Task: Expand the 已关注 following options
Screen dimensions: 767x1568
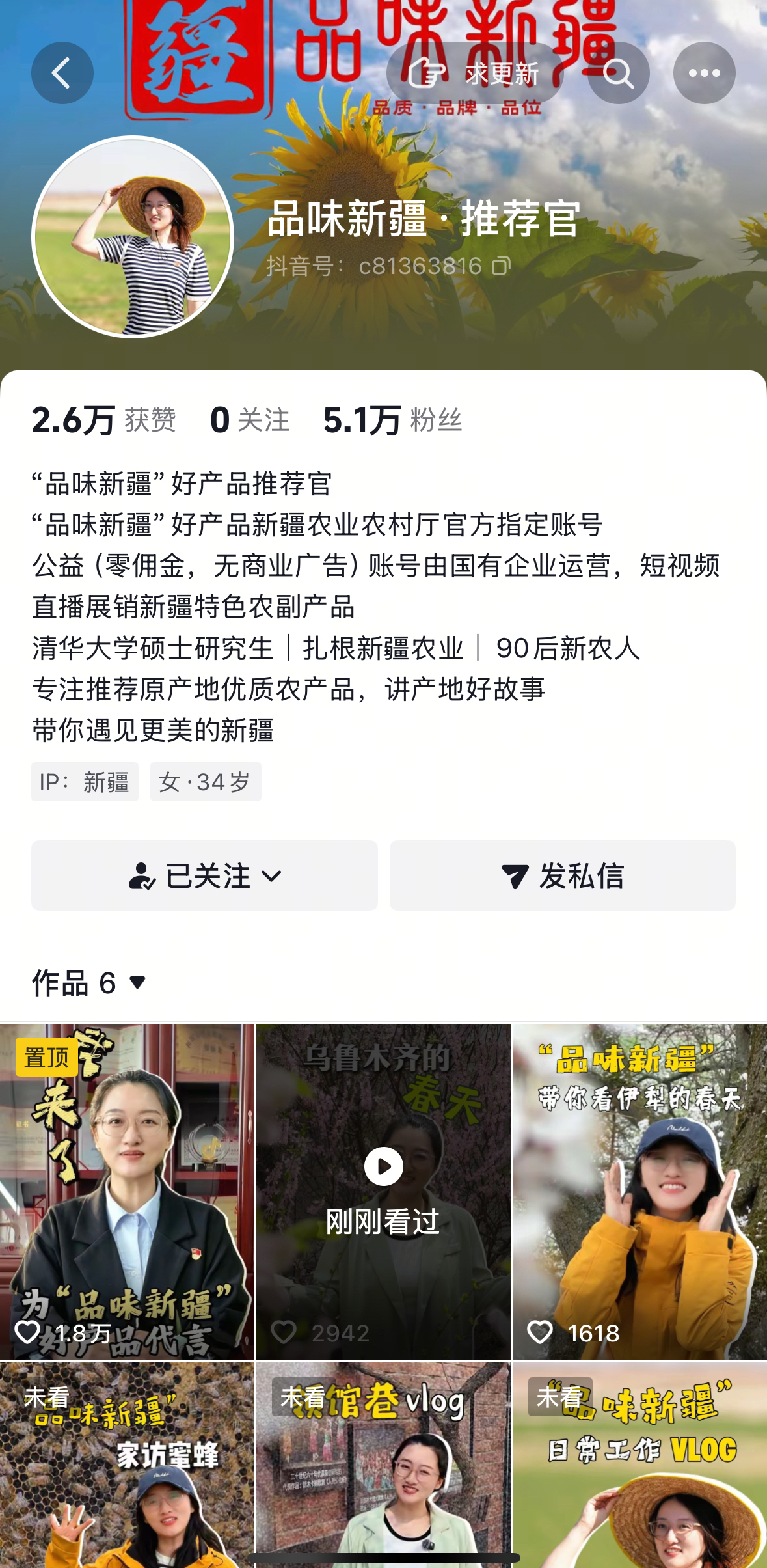Action: [204, 875]
